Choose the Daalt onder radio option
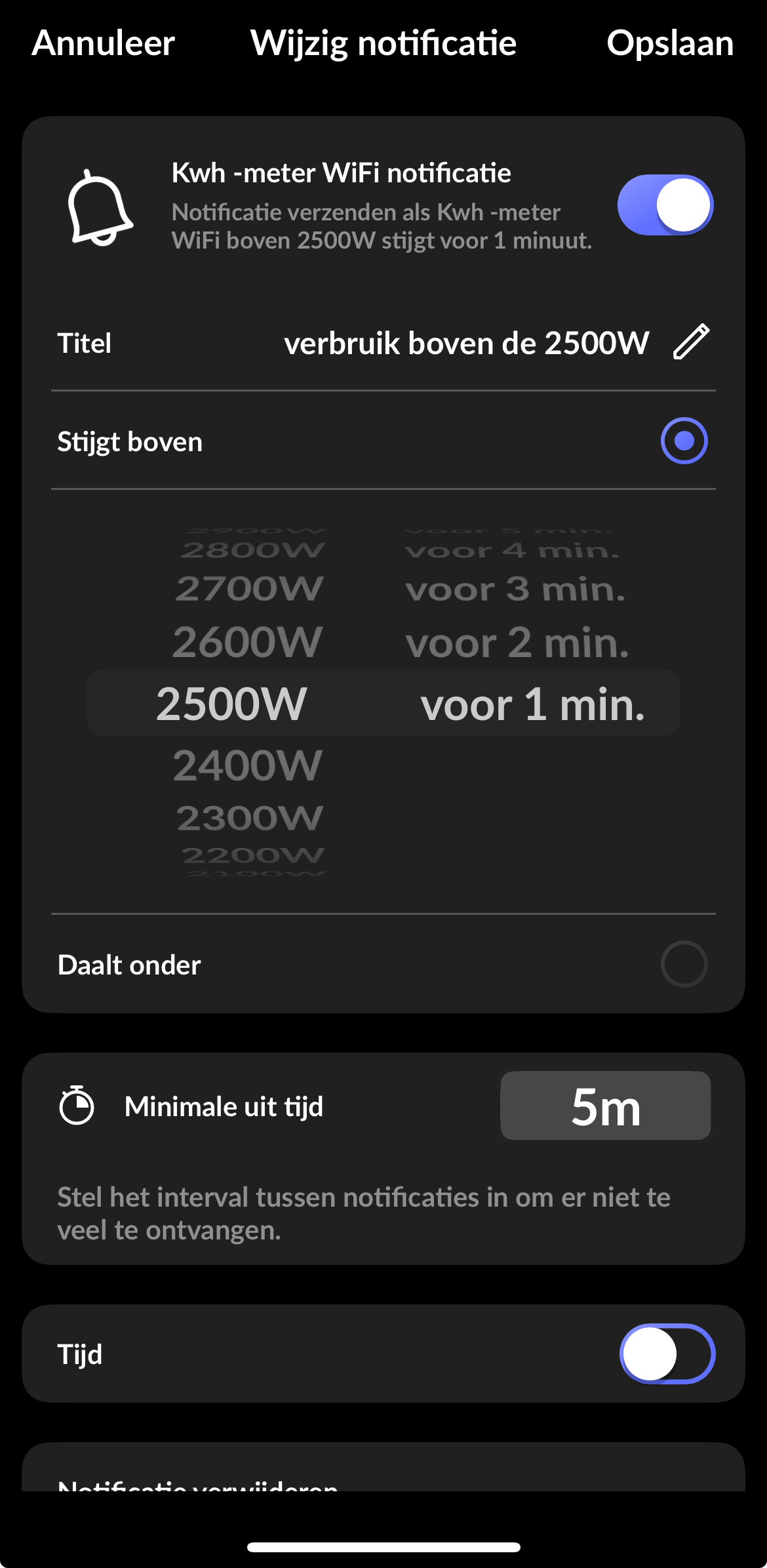Image resolution: width=767 pixels, height=1568 pixels. click(x=684, y=964)
